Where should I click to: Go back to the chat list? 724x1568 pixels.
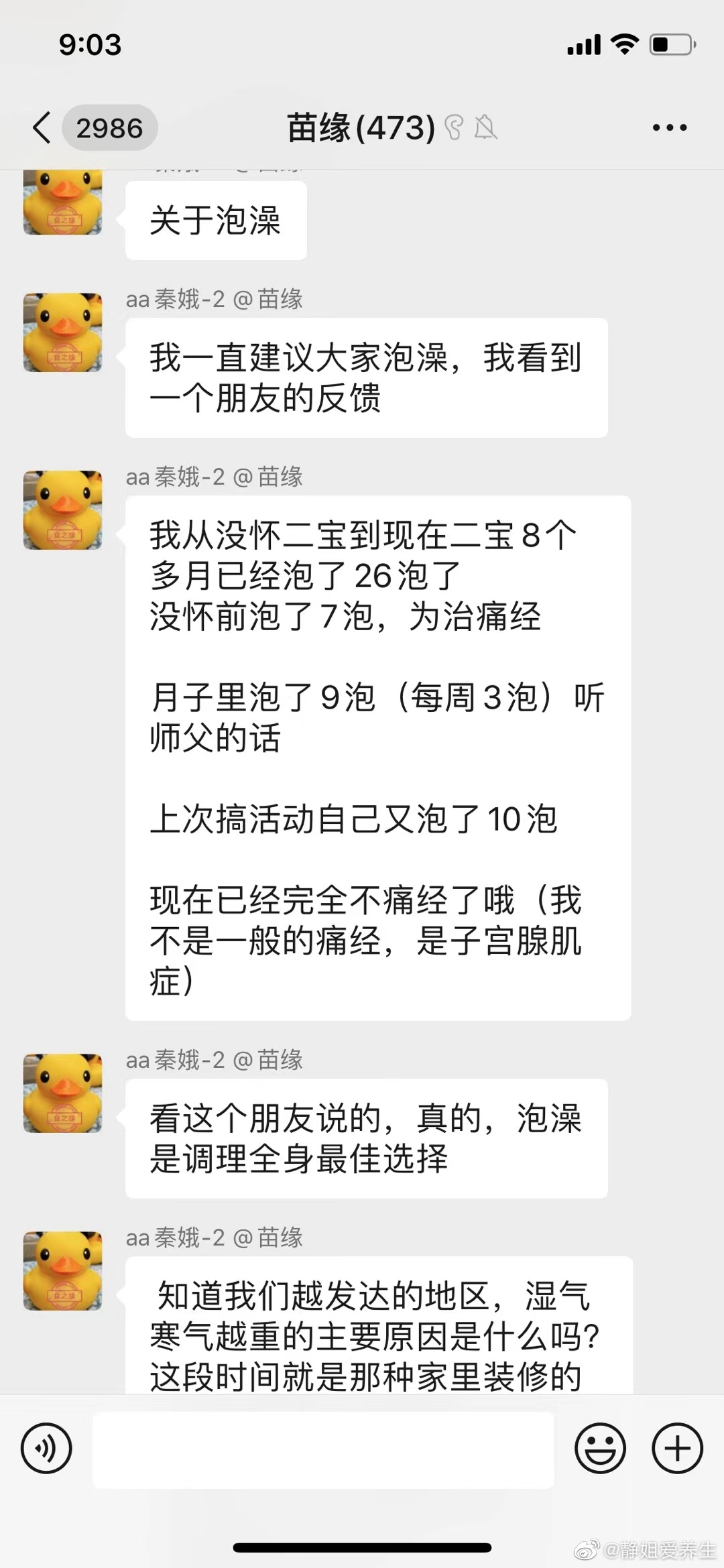pyautogui.click(x=43, y=127)
